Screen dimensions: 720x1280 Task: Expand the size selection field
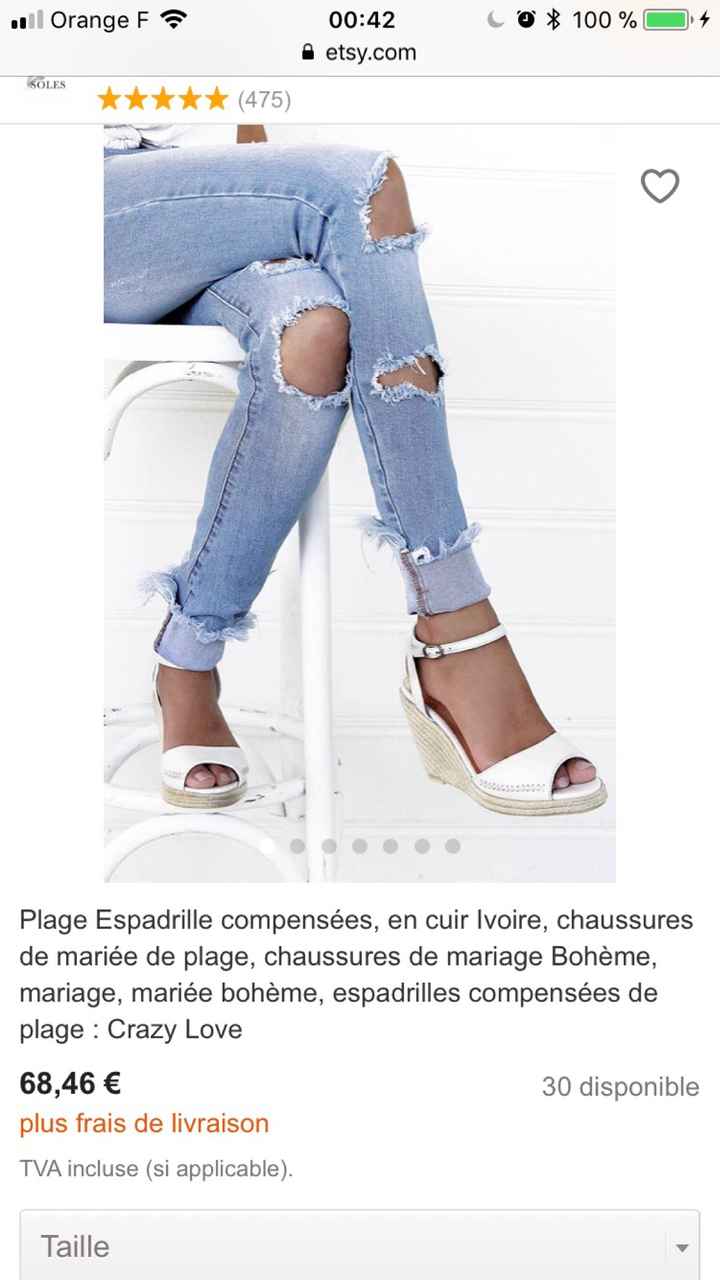click(x=360, y=1245)
